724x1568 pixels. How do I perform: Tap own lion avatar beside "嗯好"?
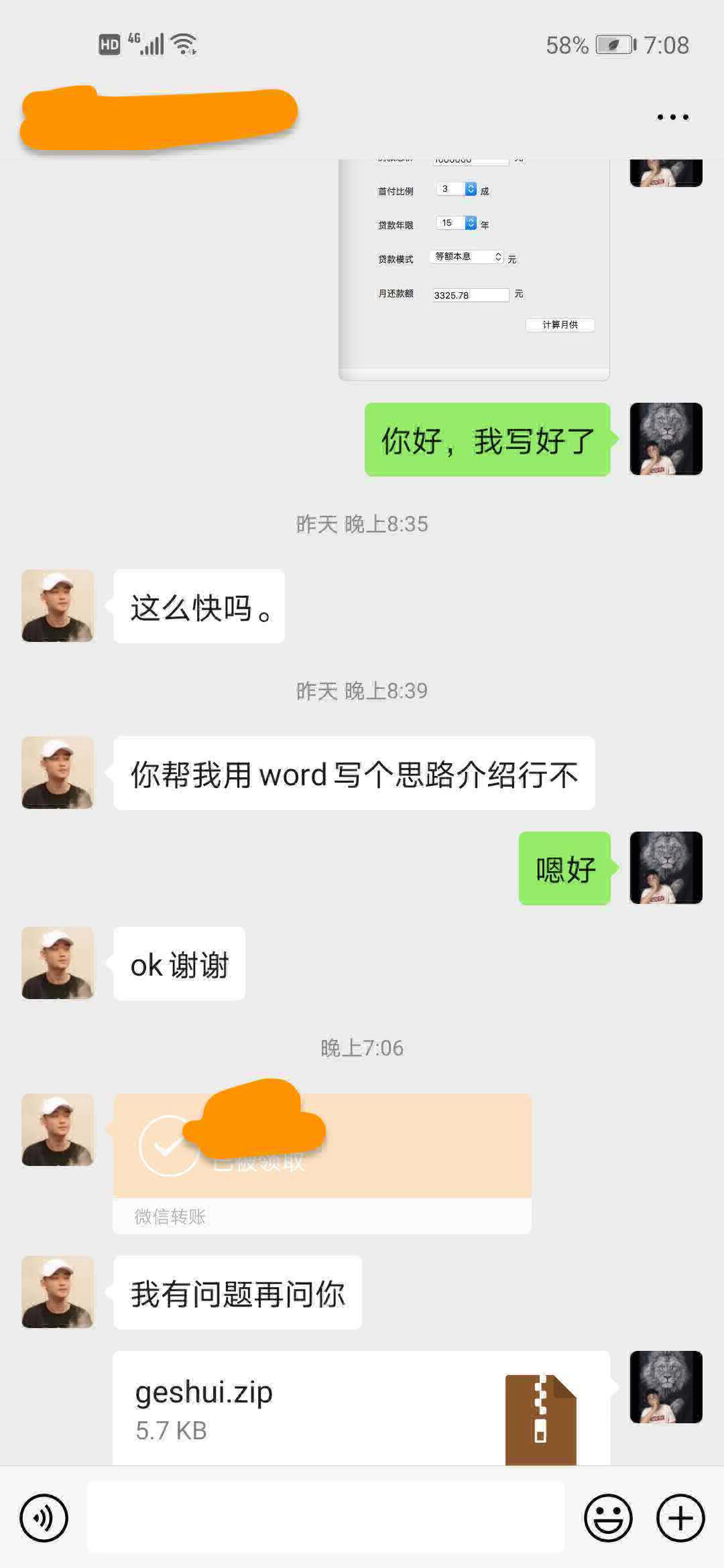(x=666, y=868)
